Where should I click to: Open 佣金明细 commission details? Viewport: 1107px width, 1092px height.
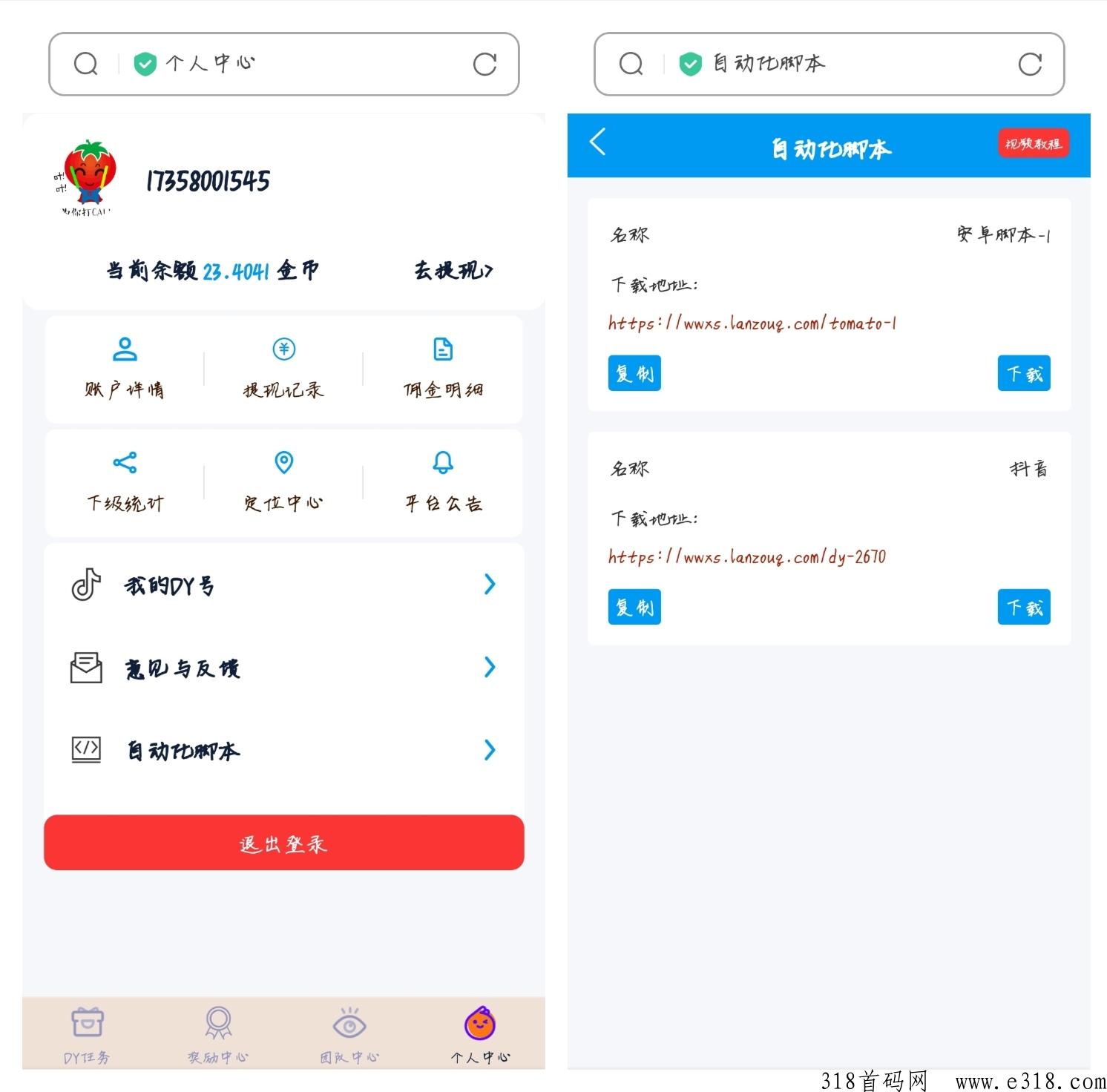[x=443, y=368]
